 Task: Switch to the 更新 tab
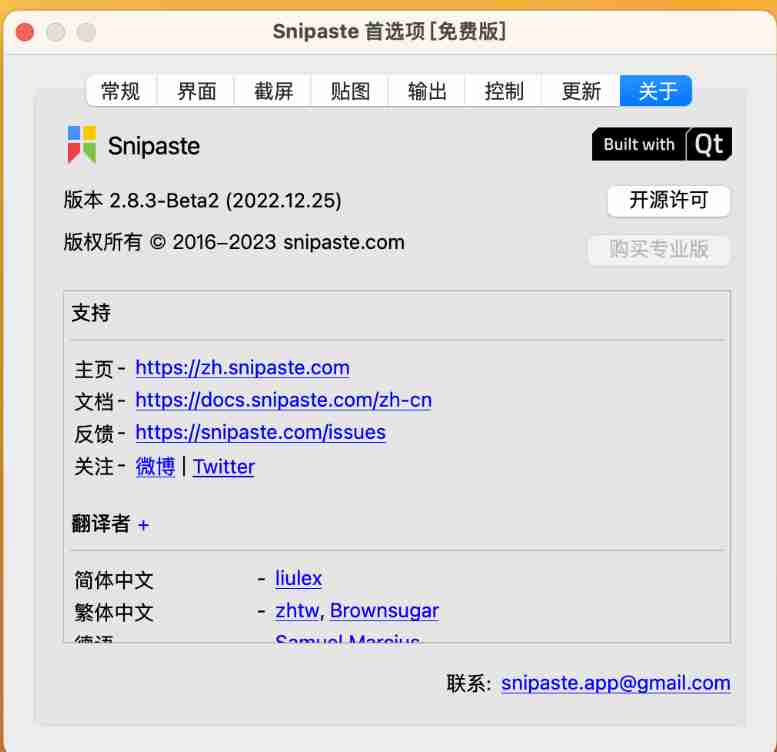coord(581,91)
